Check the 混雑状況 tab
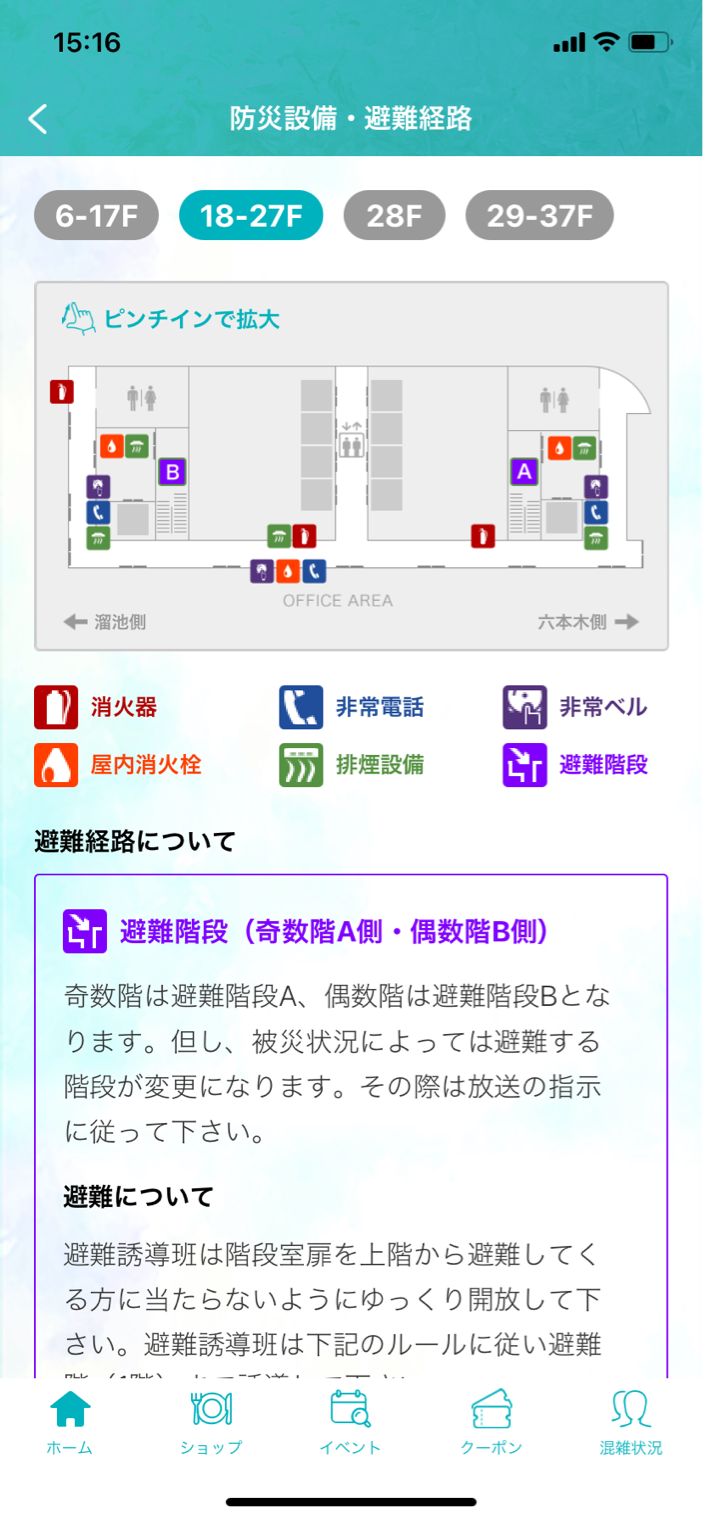703x1520 pixels. (x=632, y=1422)
